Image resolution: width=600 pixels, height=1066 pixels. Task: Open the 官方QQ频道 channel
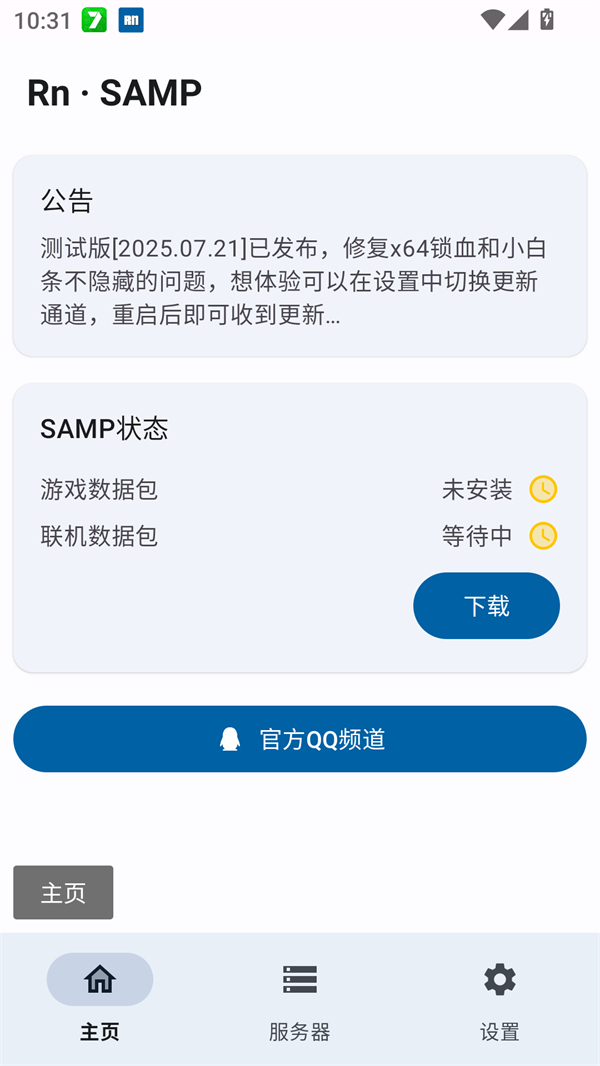(300, 739)
